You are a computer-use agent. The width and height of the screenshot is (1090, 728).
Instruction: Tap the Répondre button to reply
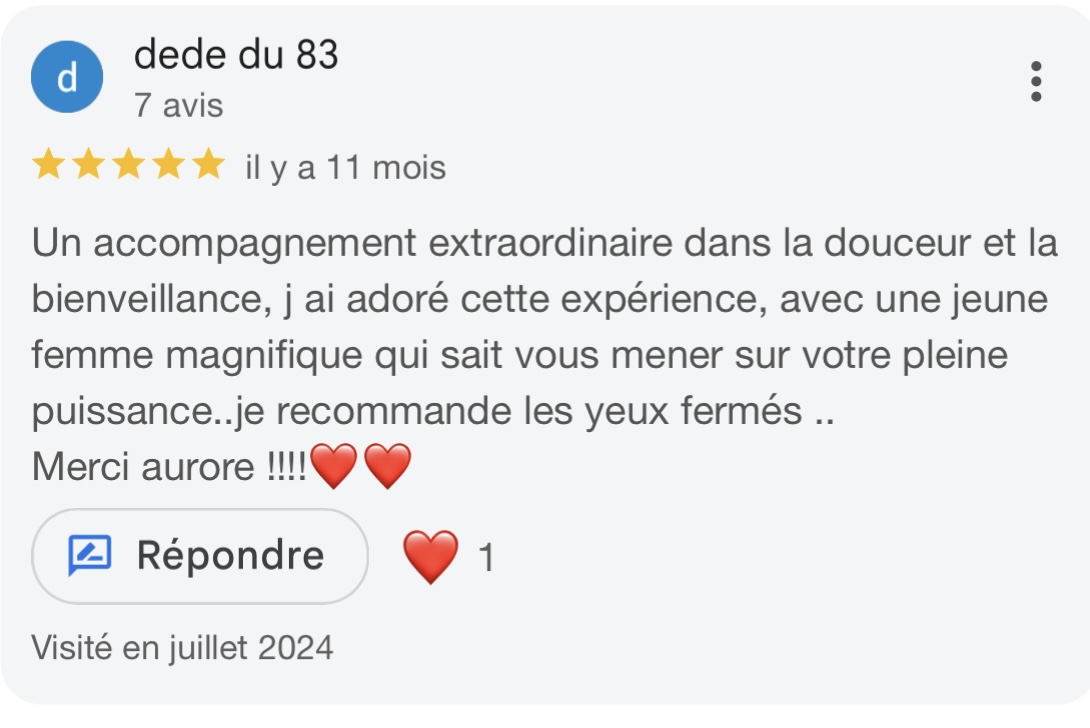click(200, 556)
